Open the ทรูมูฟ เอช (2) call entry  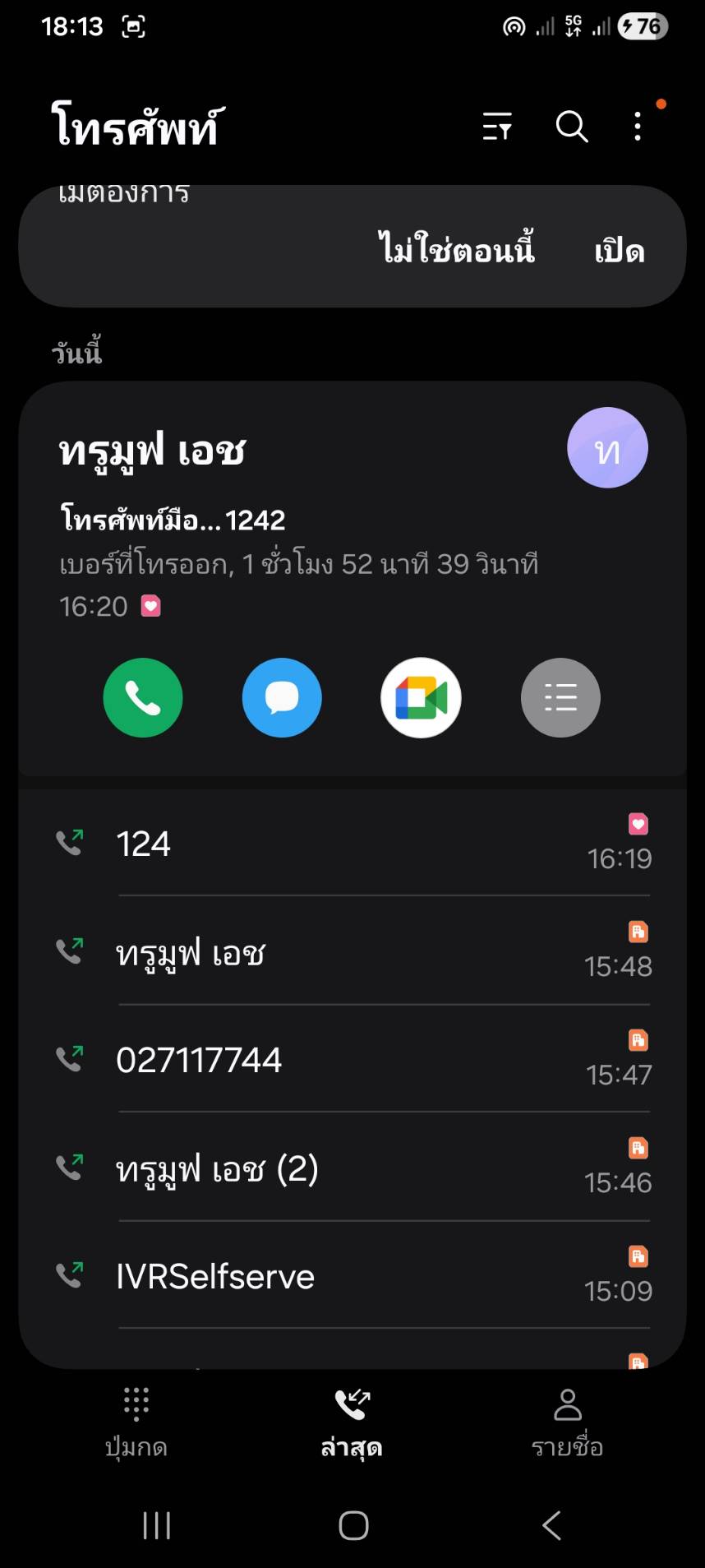coord(352,1168)
